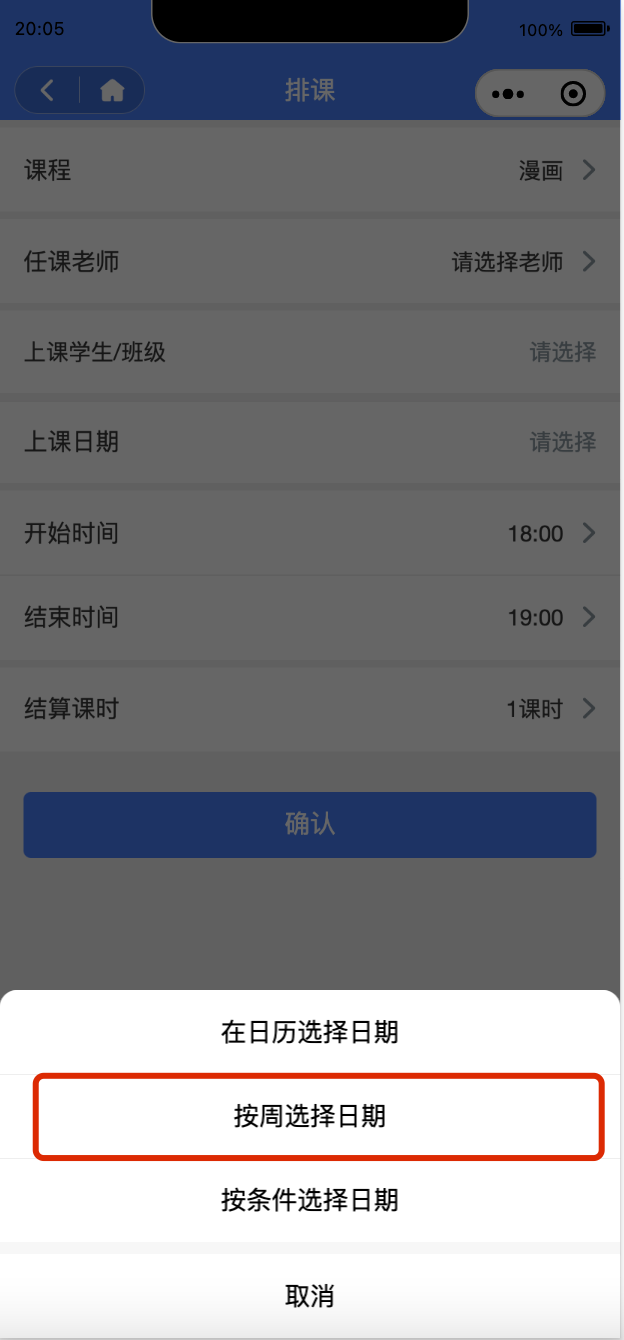Choose 在日历选择日期 option

(310, 1032)
